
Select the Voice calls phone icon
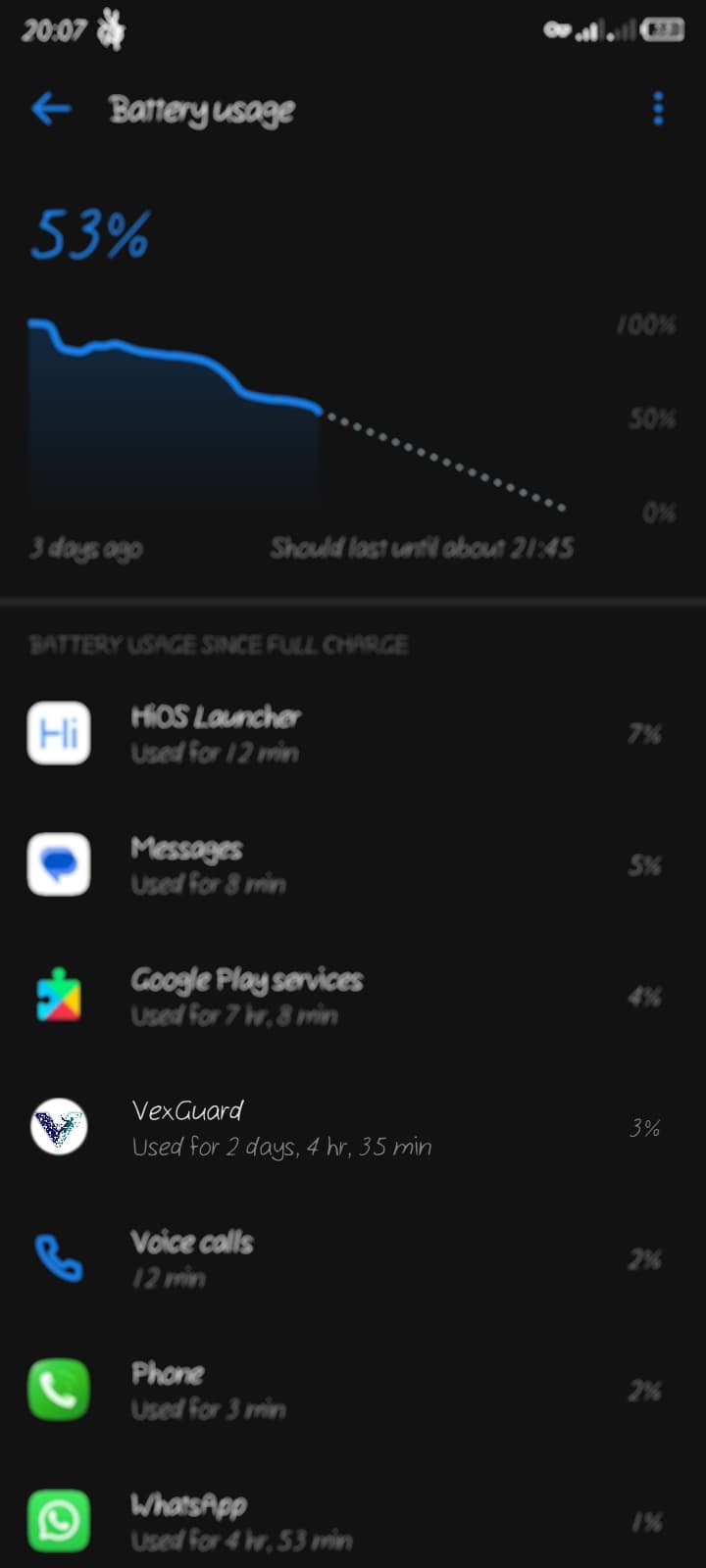tap(58, 1259)
